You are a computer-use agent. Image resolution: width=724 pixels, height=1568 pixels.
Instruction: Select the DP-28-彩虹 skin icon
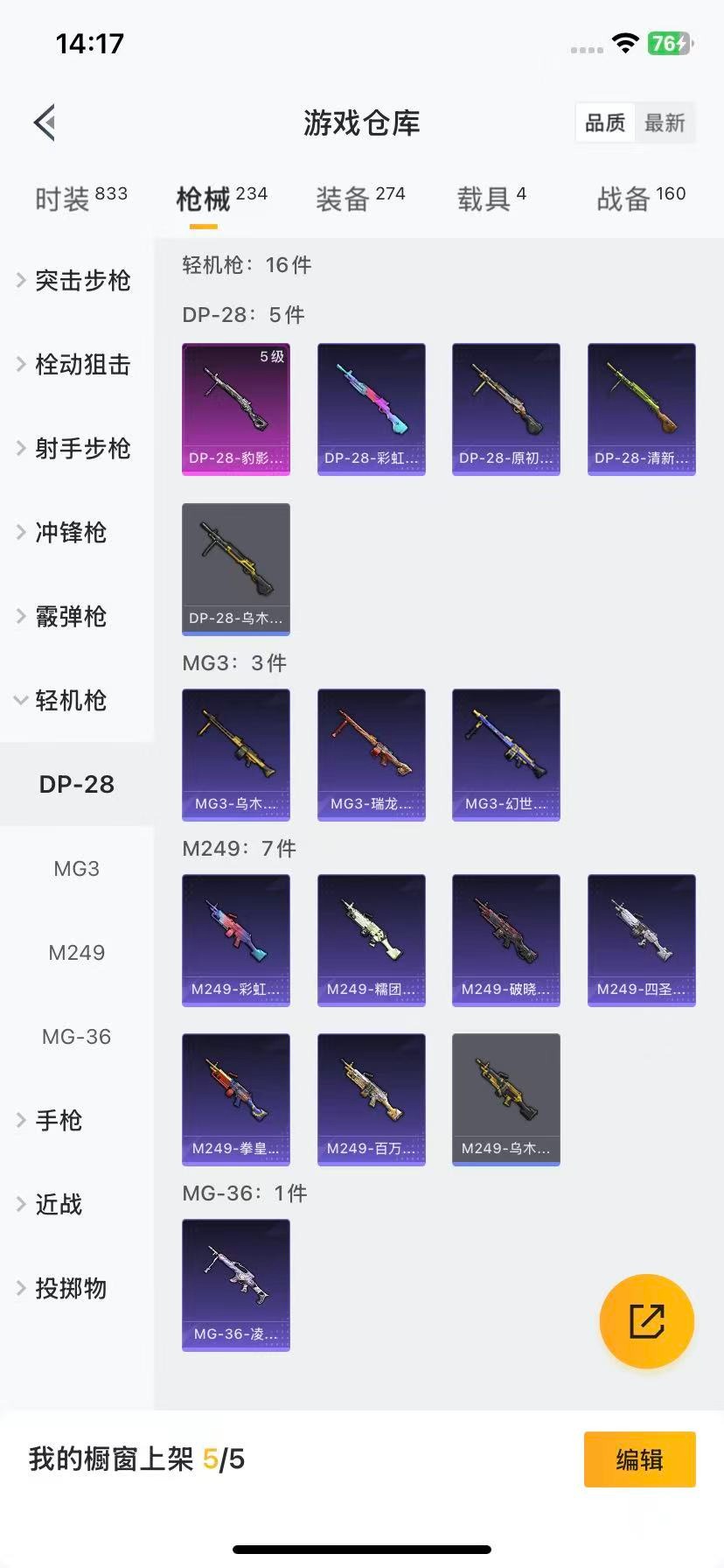click(x=371, y=408)
